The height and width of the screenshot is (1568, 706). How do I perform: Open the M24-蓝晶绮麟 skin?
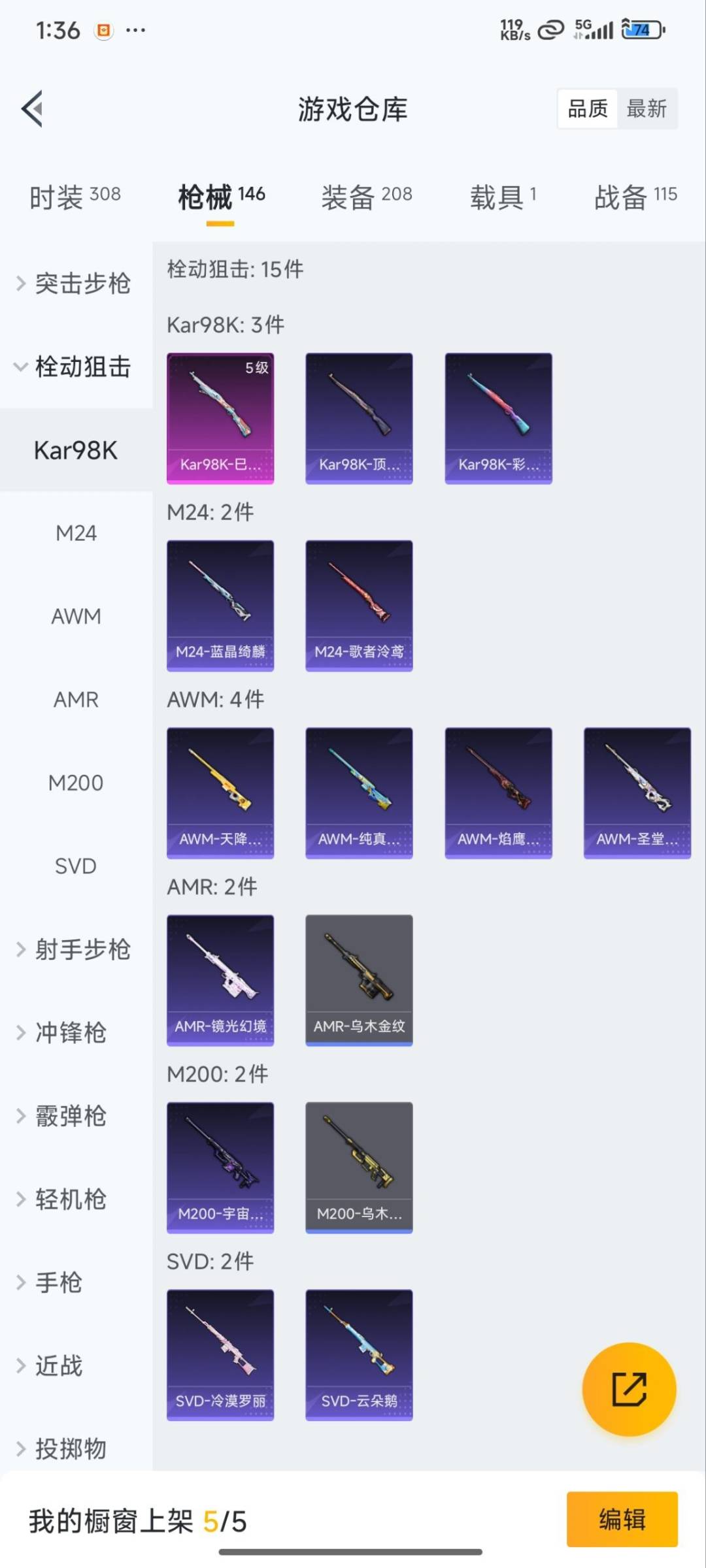(220, 606)
